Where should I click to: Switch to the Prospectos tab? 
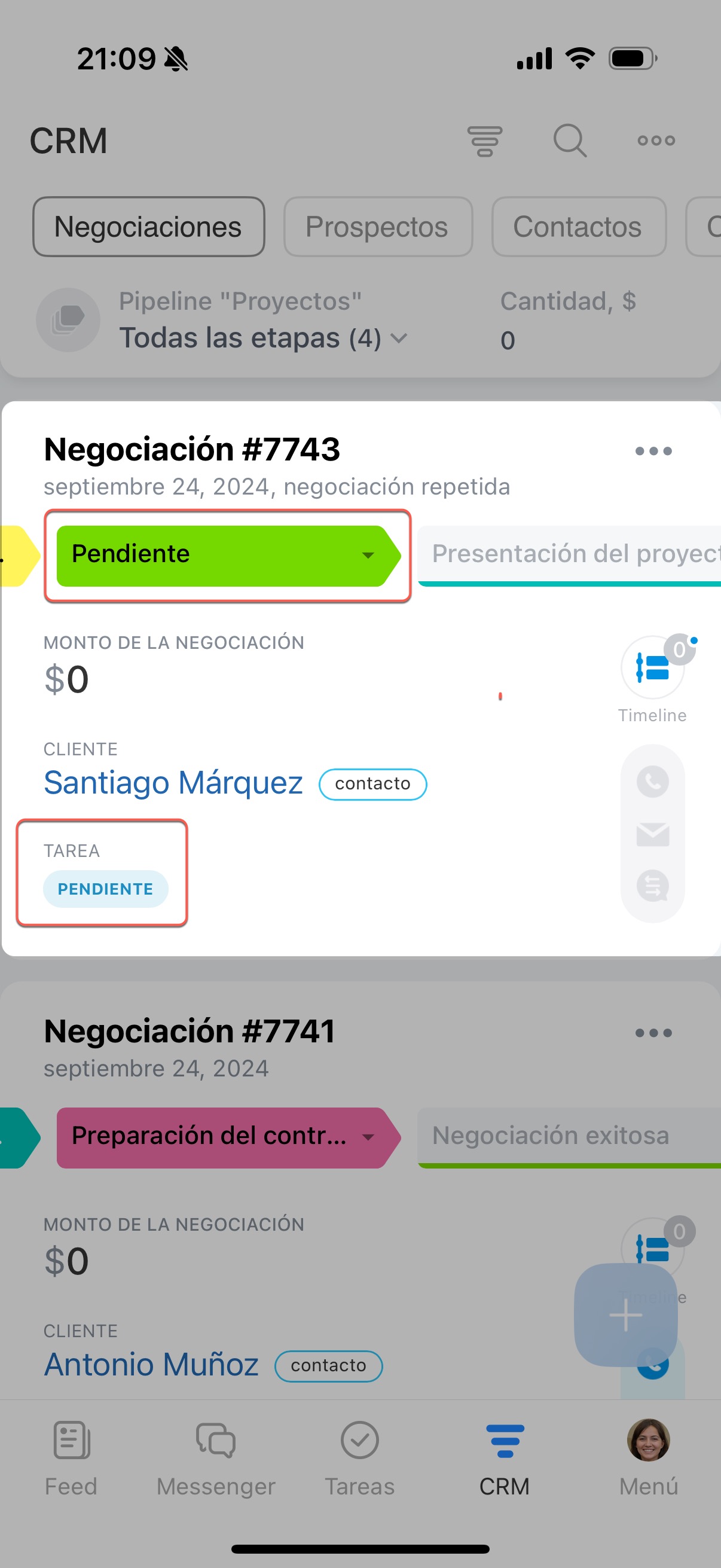tap(377, 227)
